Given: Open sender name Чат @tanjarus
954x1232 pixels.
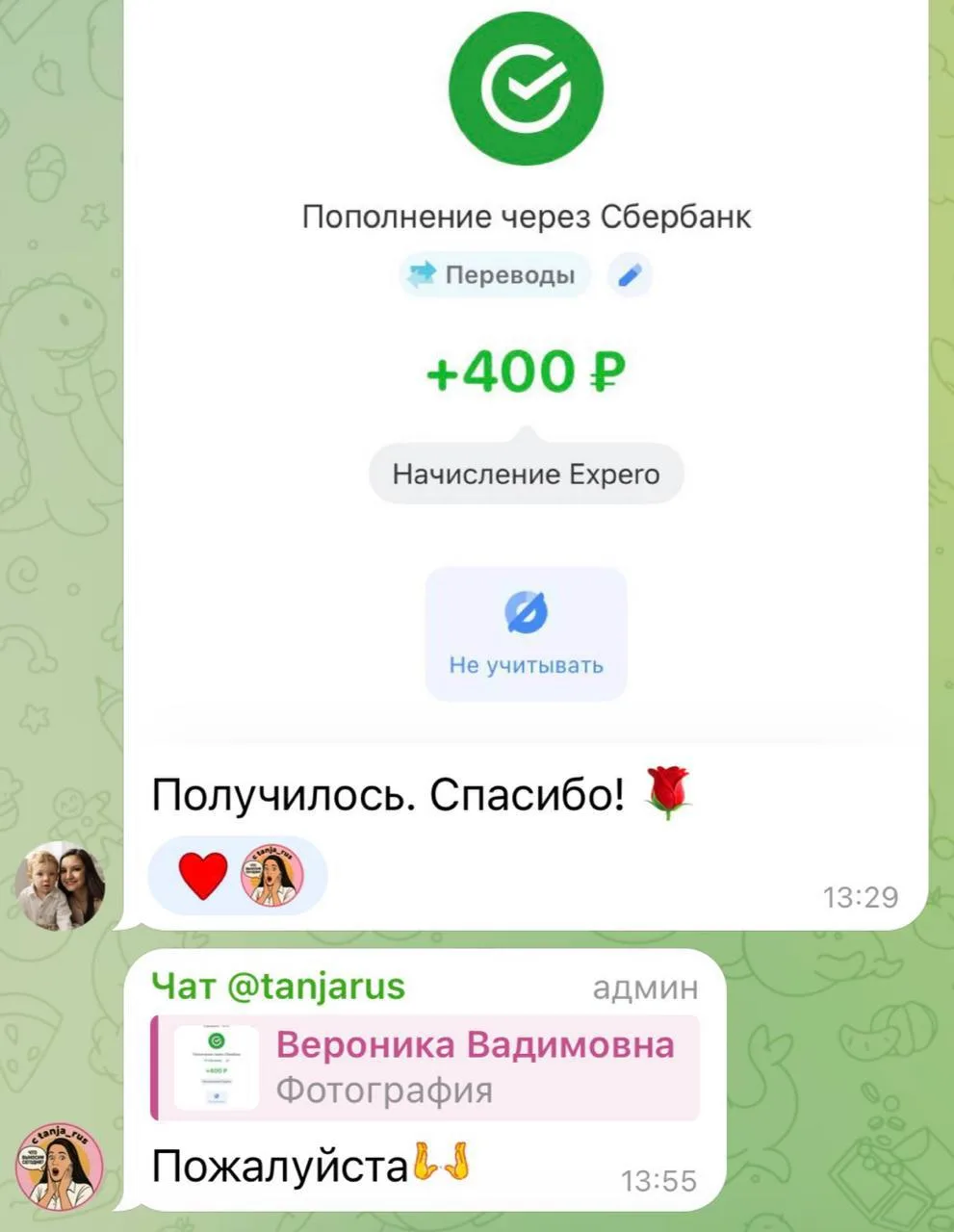Looking at the screenshot, I should point(278,987).
